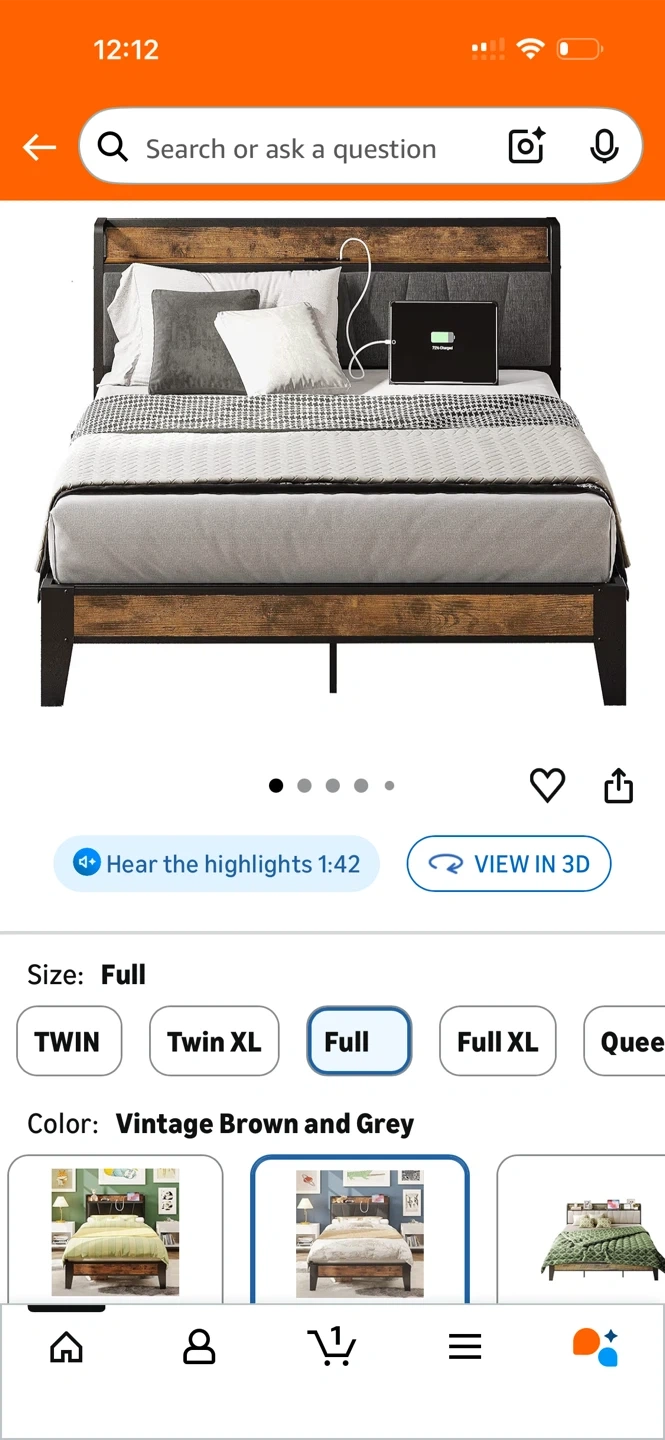Open the shopping cart

(x=332, y=1347)
